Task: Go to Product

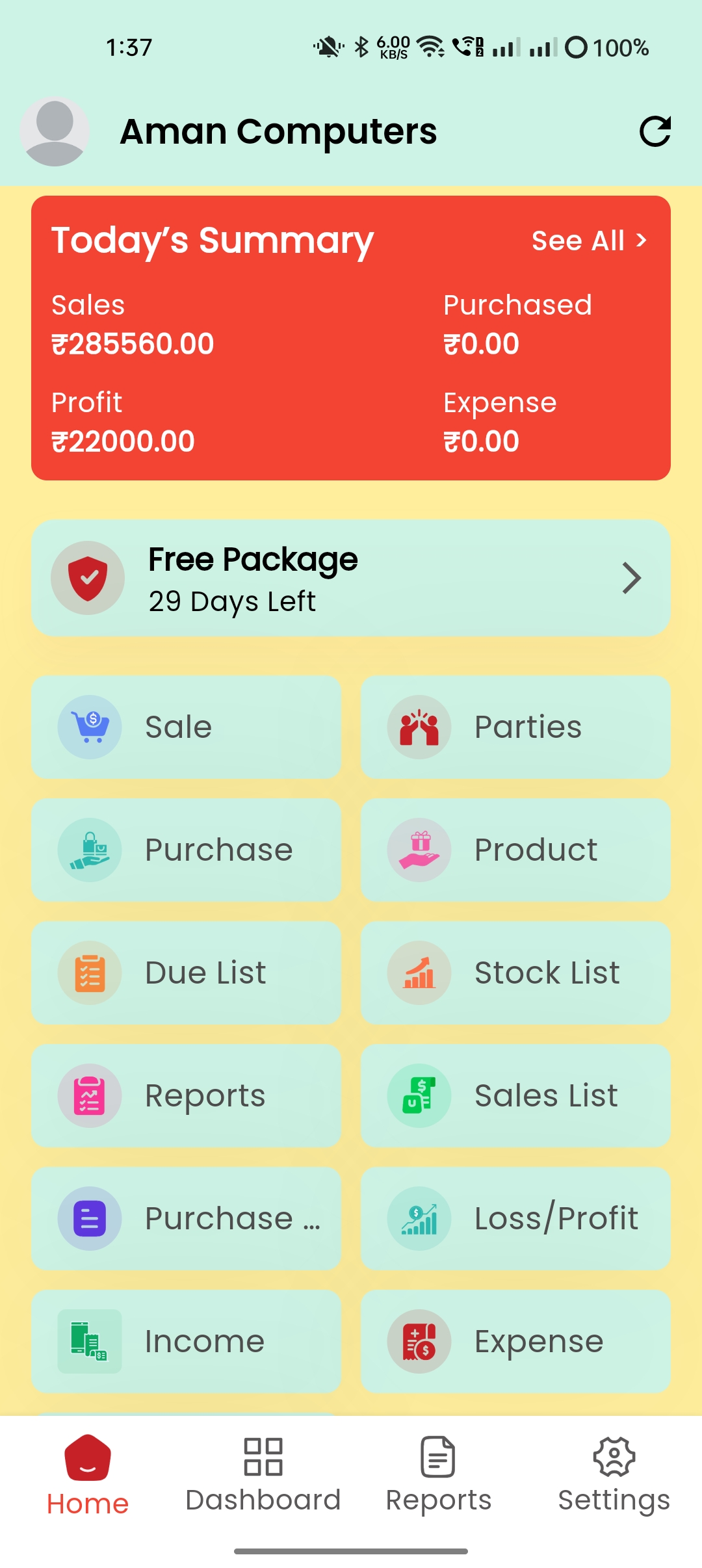Action: (x=515, y=850)
